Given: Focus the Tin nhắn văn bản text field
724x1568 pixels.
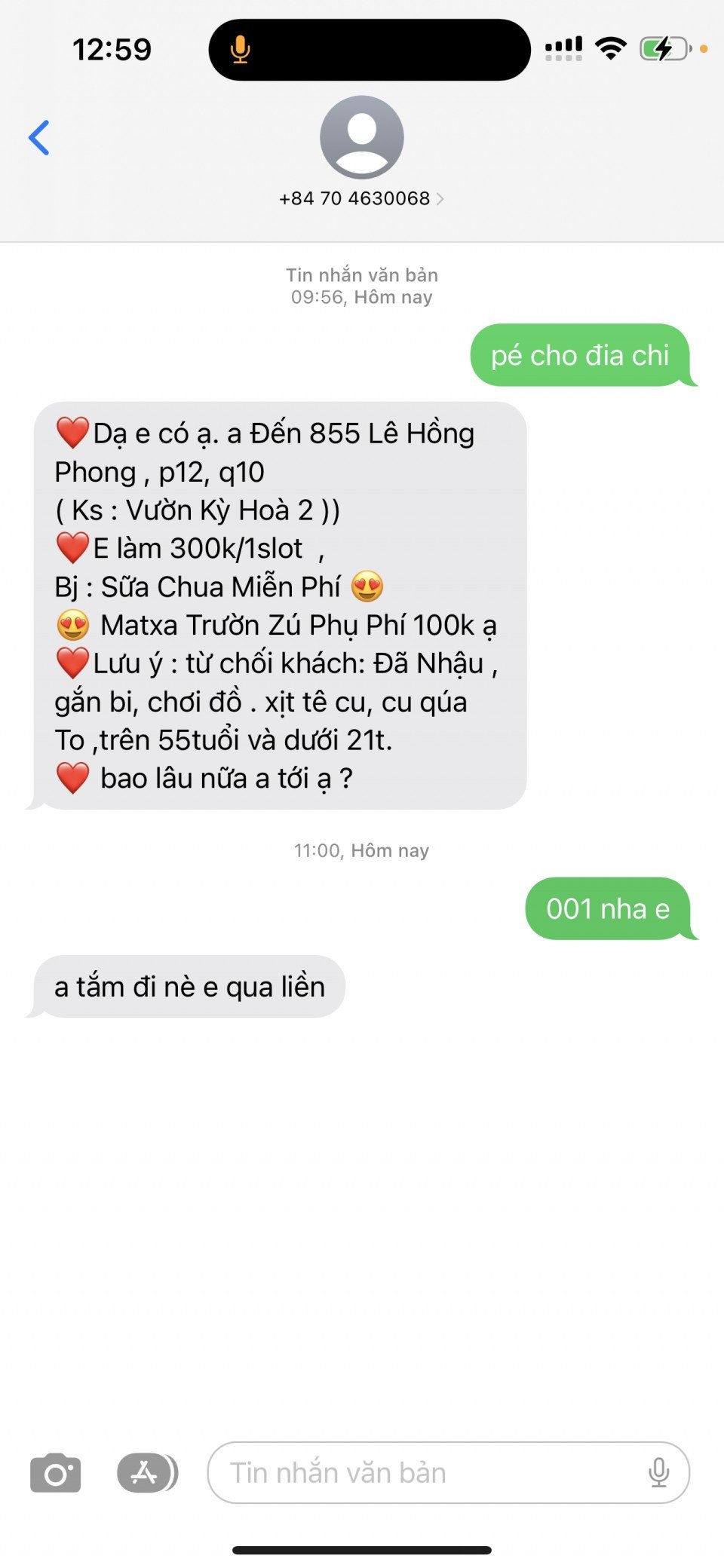Looking at the screenshot, I should (422, 1472).
